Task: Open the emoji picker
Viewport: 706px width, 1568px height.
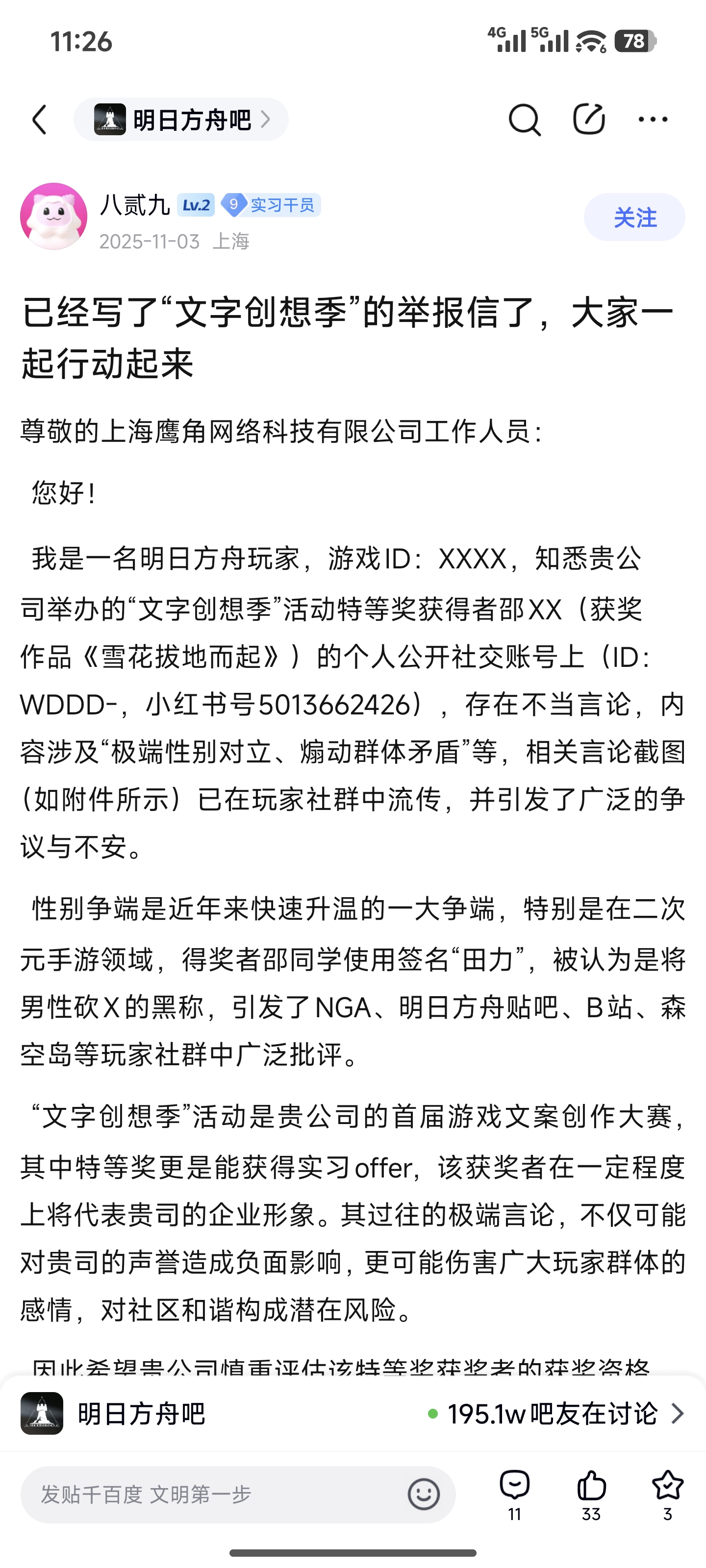Action: (424, 1494)
